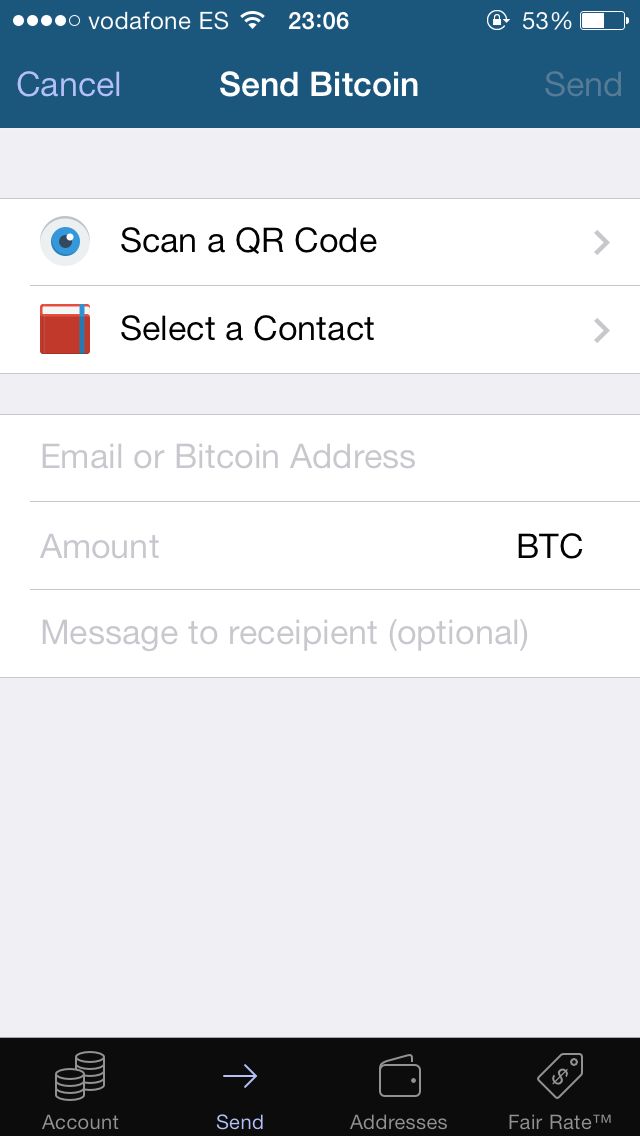Switch to the Account tab
Screen dimensions: 640x1136
click(x=80, y=1090)
